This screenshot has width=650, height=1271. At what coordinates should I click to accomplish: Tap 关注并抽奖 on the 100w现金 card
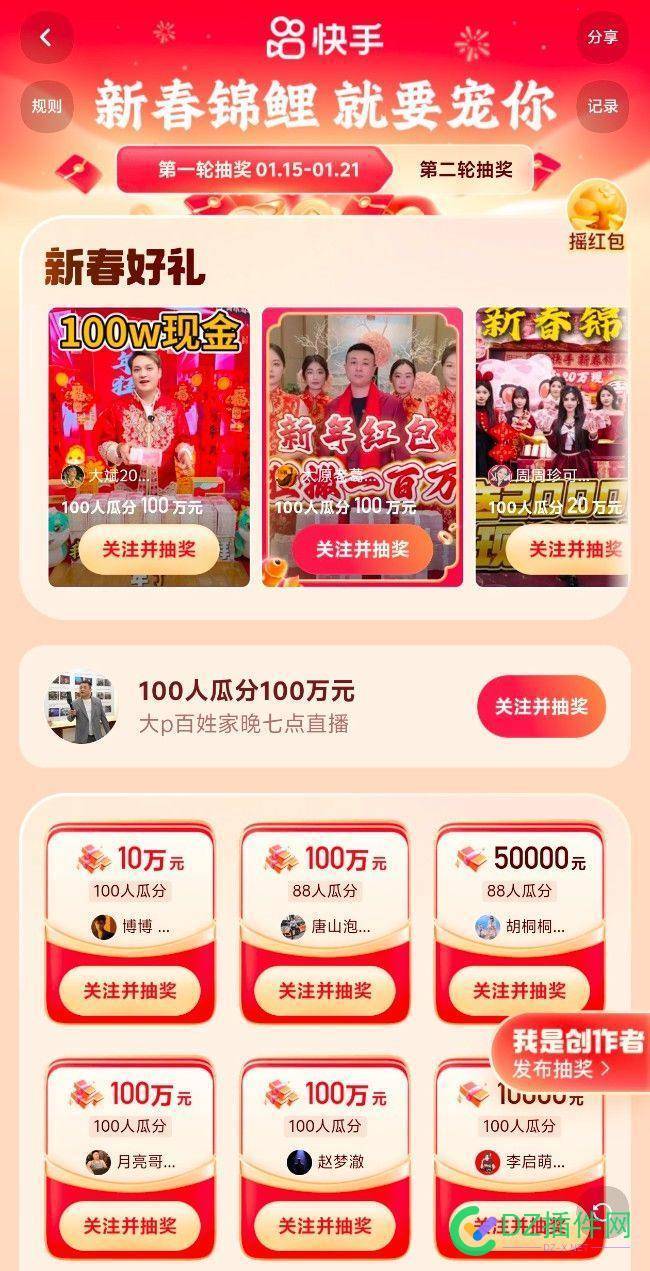click(x=149, y=549)
